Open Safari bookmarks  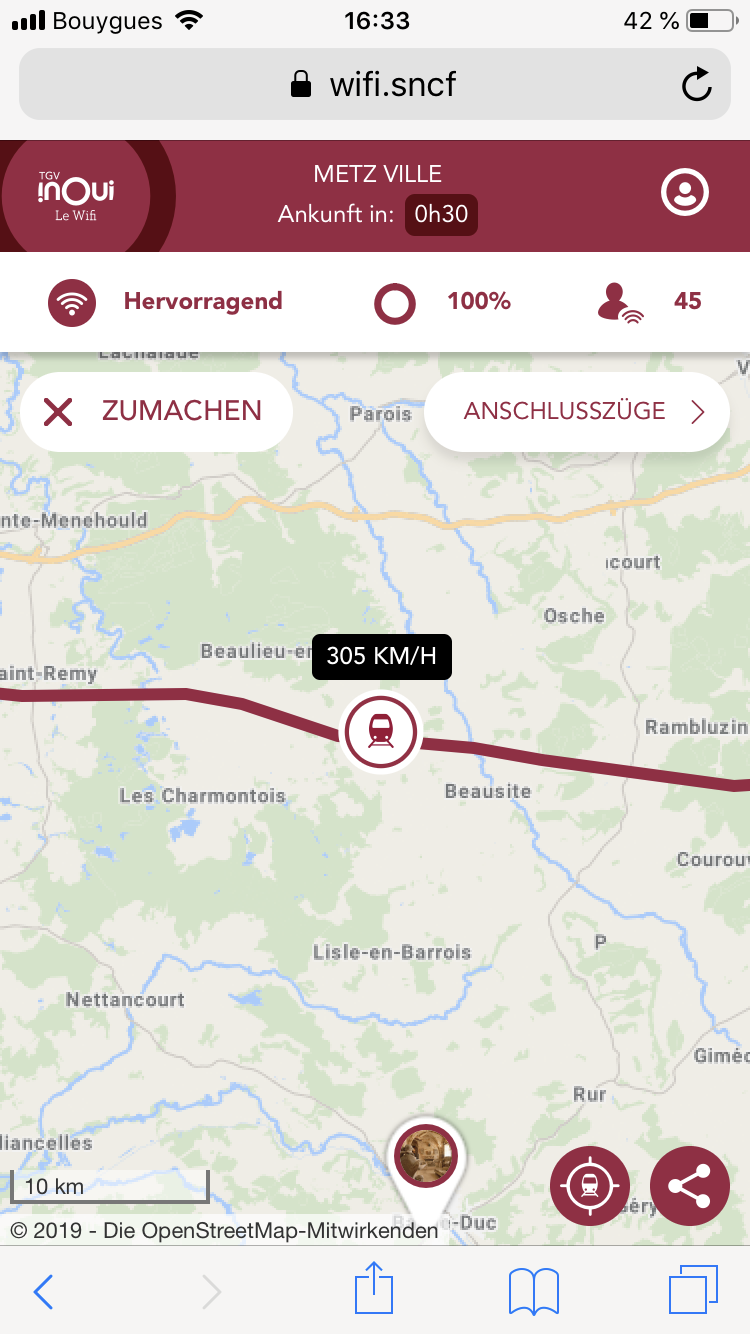tap(534, 1291)
